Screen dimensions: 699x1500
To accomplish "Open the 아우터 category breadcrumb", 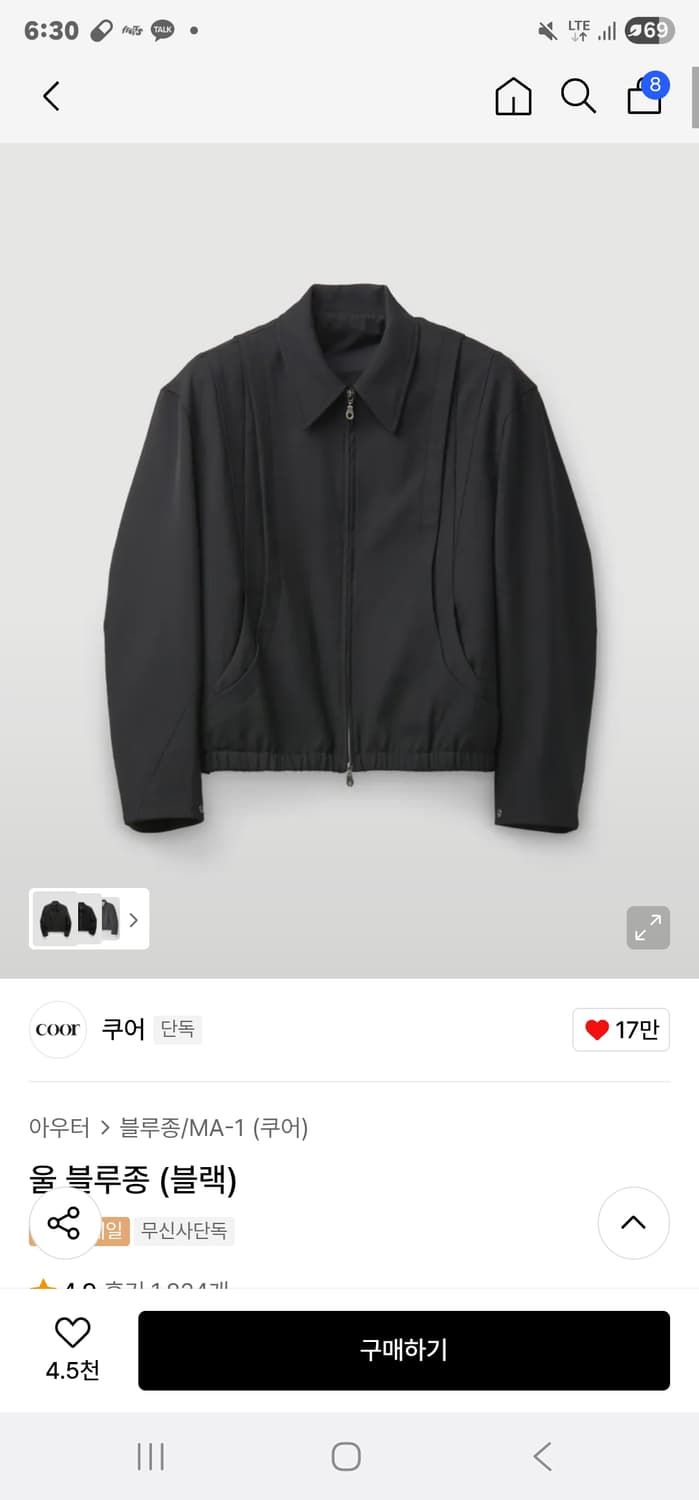I will pyautogui.click(x=59, y=1128).
